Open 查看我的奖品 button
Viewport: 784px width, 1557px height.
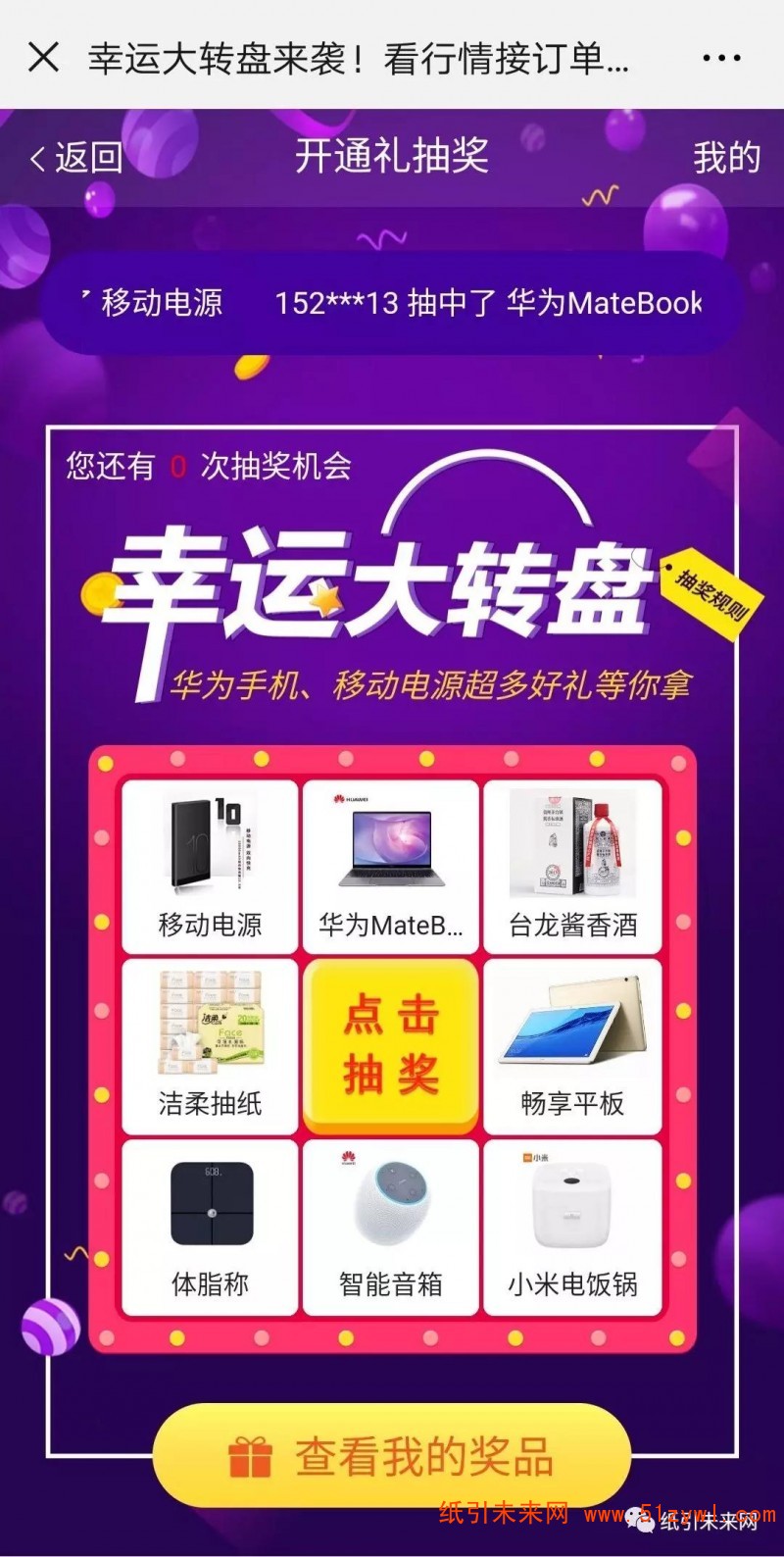tap(392, 1457)
